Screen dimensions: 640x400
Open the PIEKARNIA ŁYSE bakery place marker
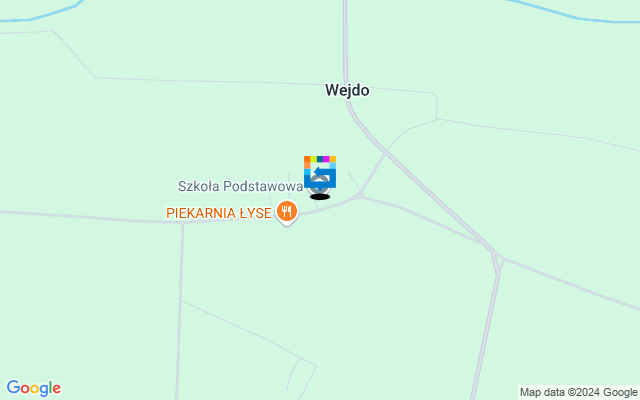click(287, 211)
